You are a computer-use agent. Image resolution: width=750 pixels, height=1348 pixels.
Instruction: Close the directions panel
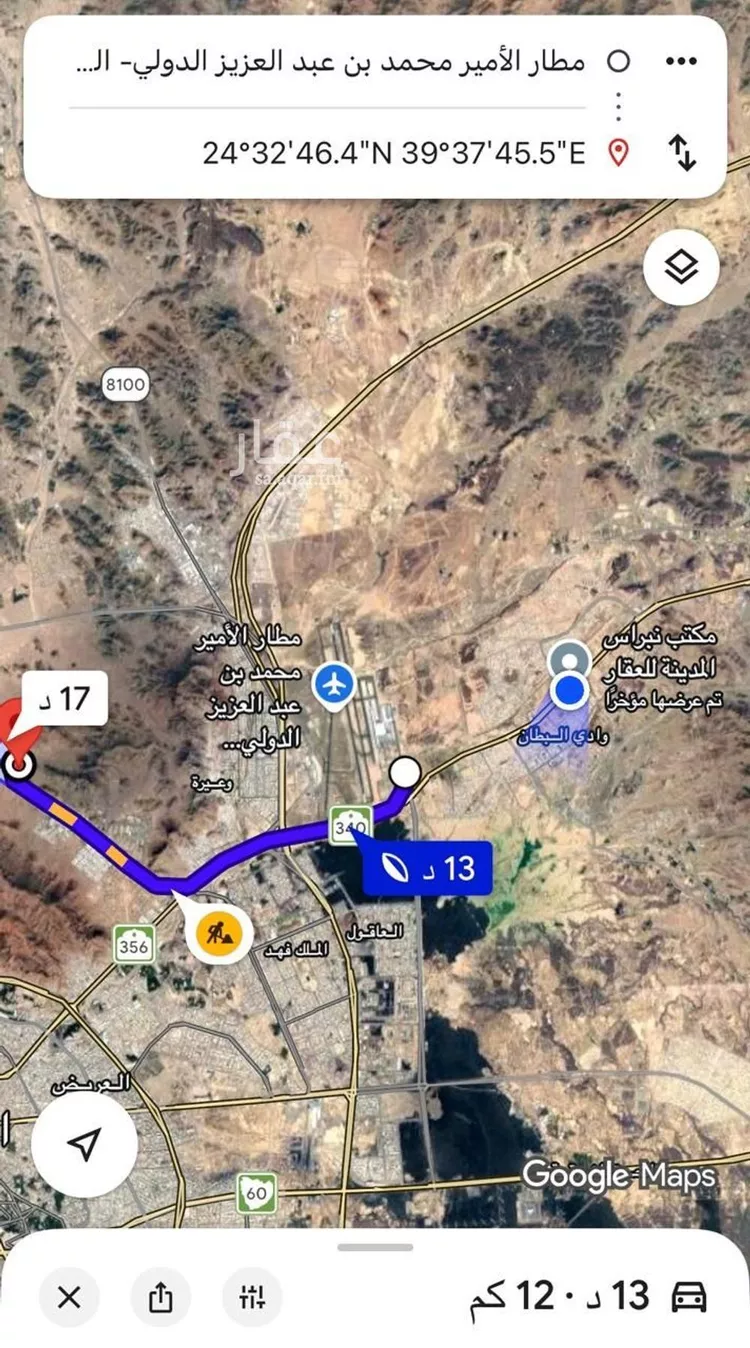click(x=69, y=1298)
